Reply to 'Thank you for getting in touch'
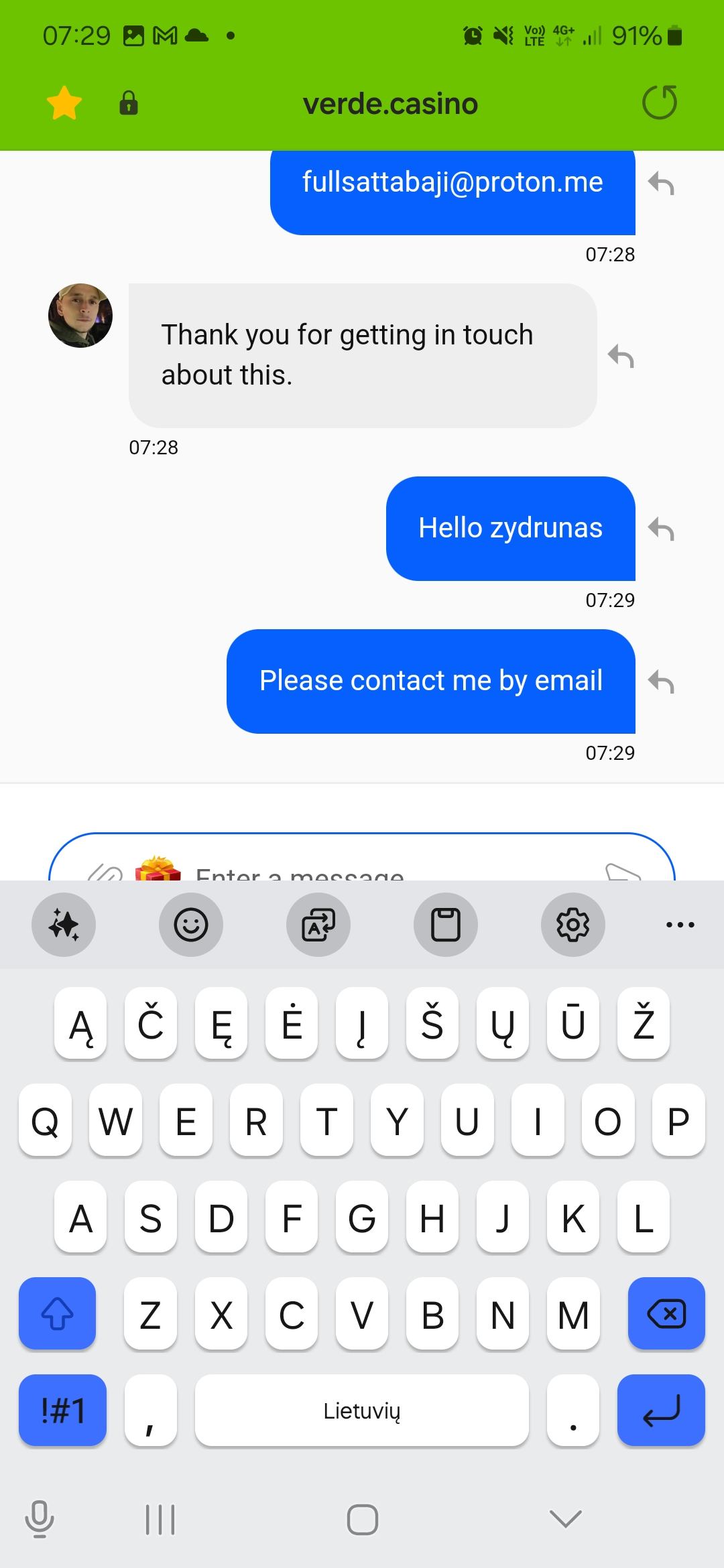Screen dimensions: 724x1568 pyautogui.click(x=621, y=356)
